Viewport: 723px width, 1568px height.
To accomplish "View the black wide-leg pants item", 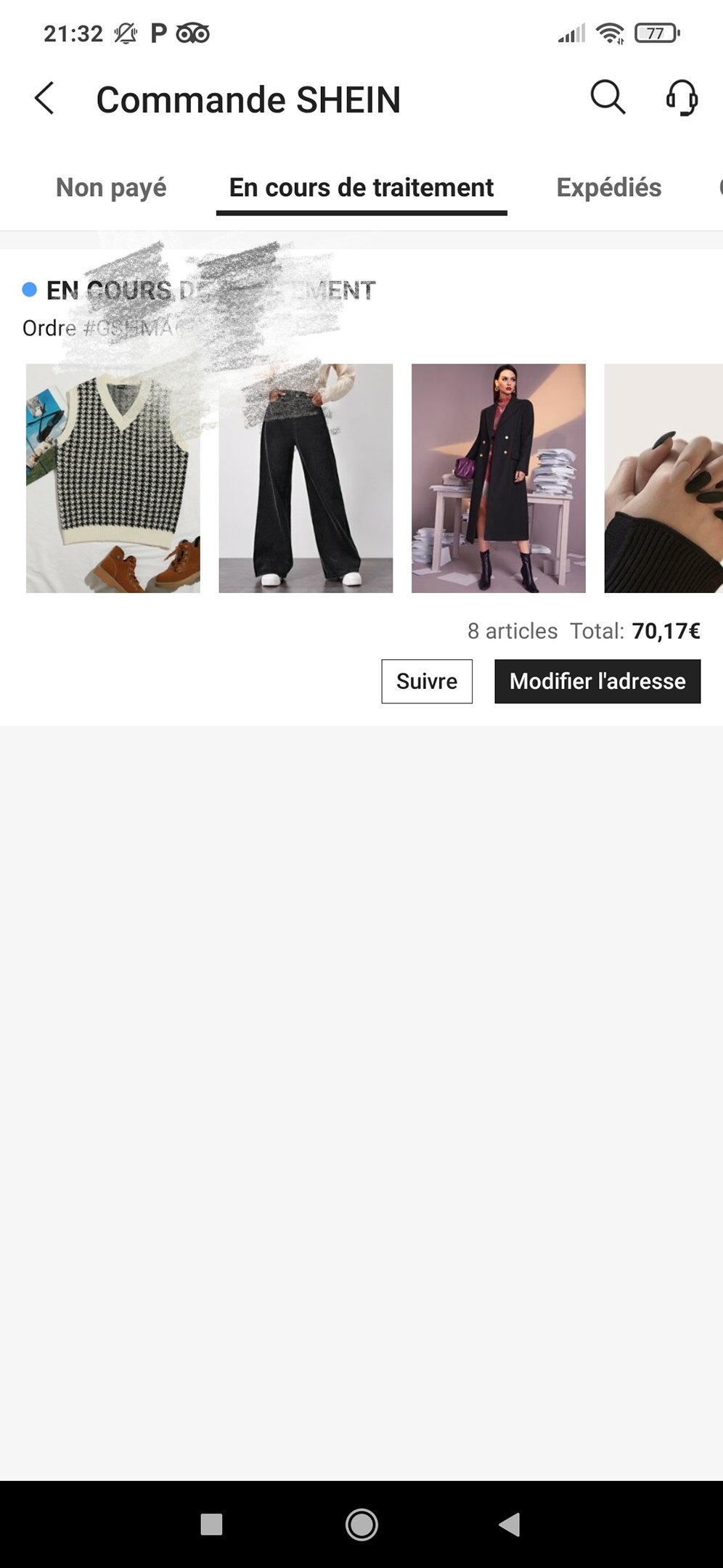I will coord(306,478).
